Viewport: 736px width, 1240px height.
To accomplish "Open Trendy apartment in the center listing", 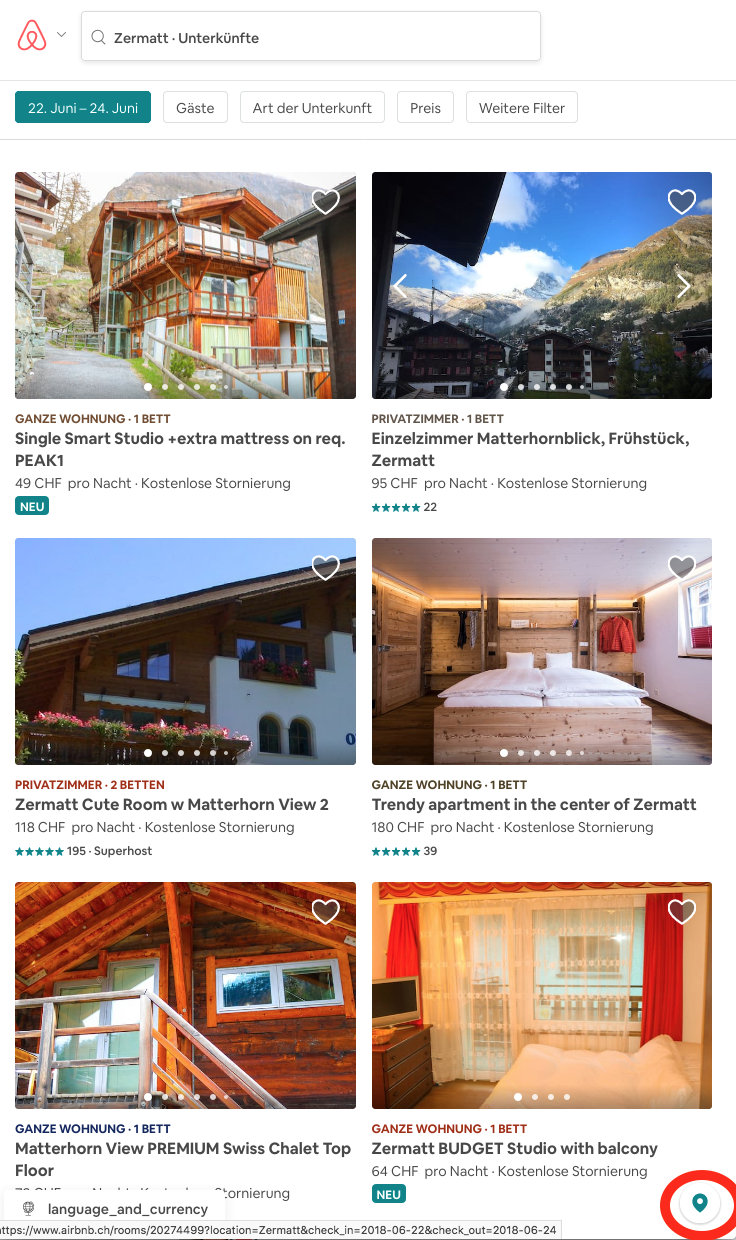I will point(534,805).
